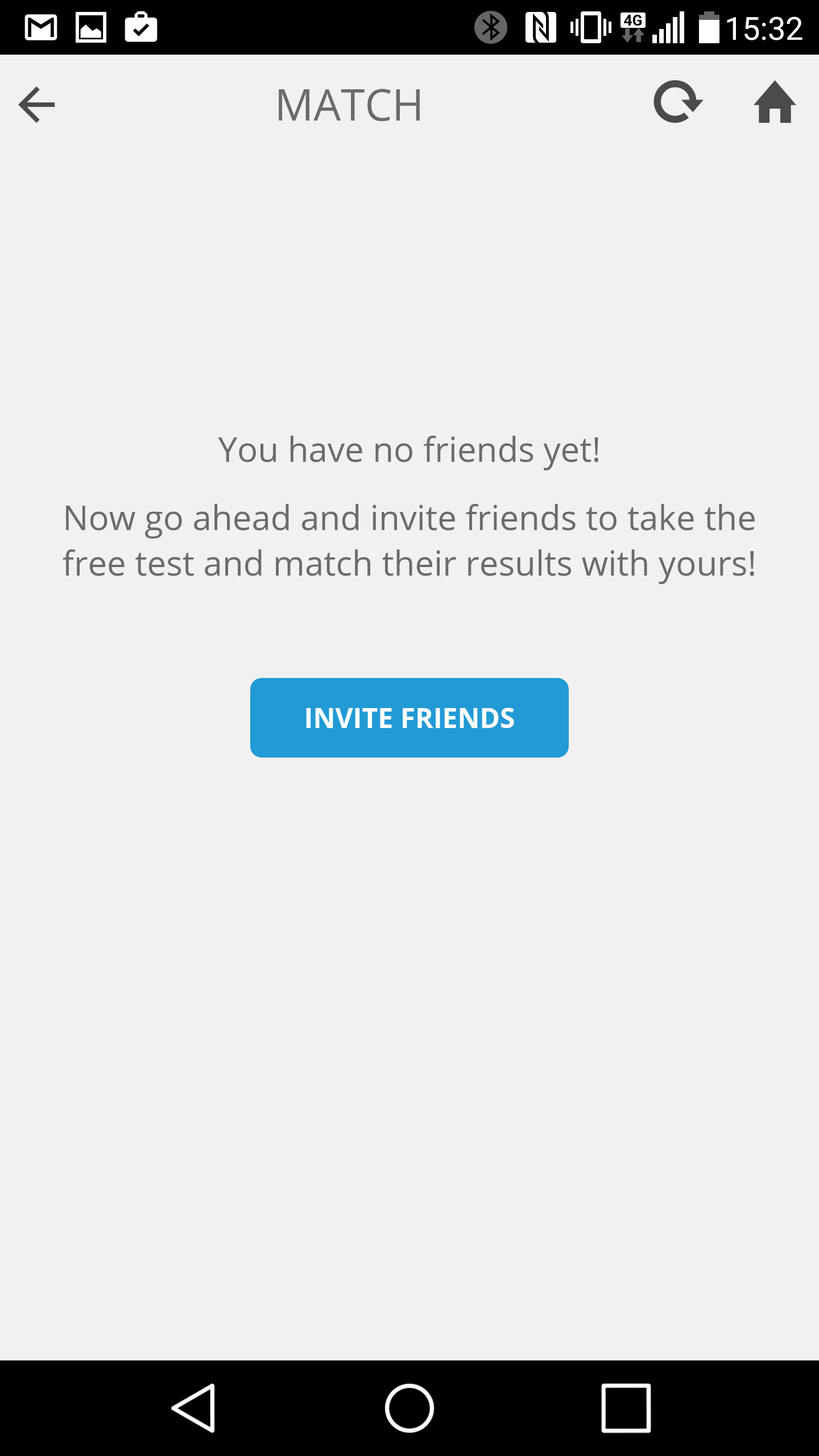
Task: Go back using the top-left arrow
Action: click(37, 105)
